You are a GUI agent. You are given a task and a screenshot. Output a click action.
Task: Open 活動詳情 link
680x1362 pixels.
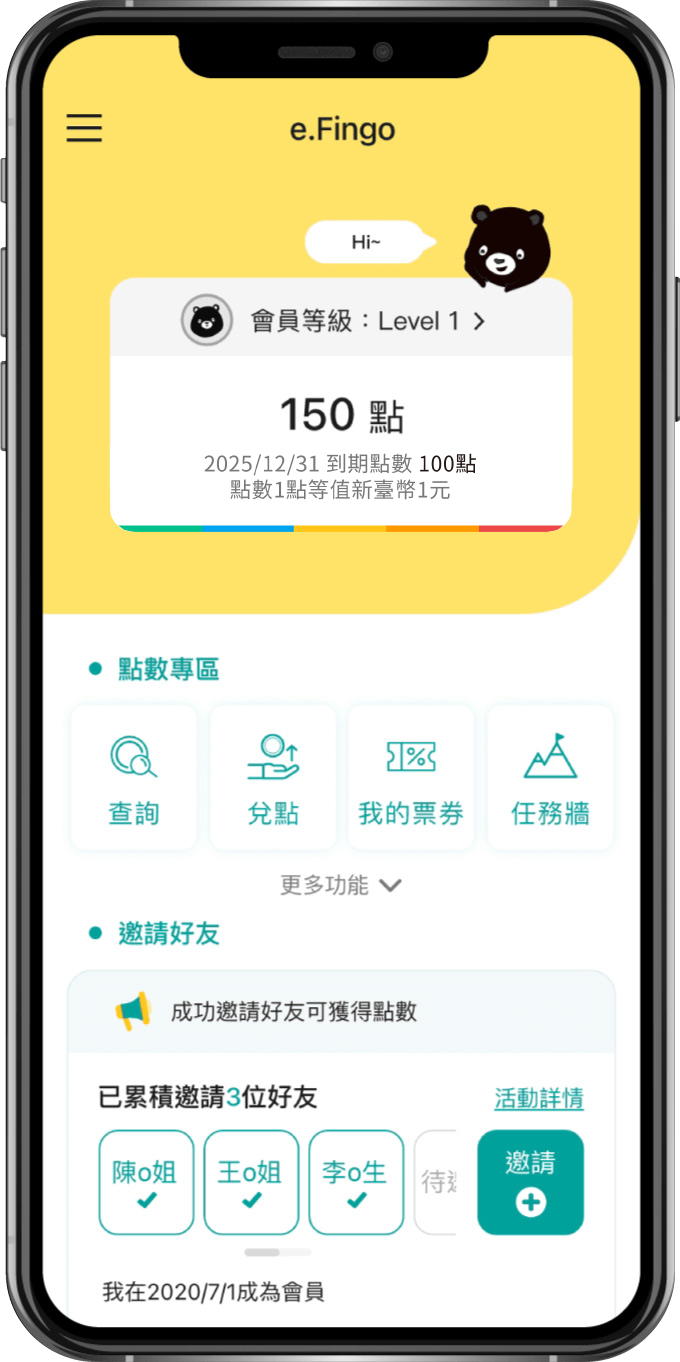539,1098
